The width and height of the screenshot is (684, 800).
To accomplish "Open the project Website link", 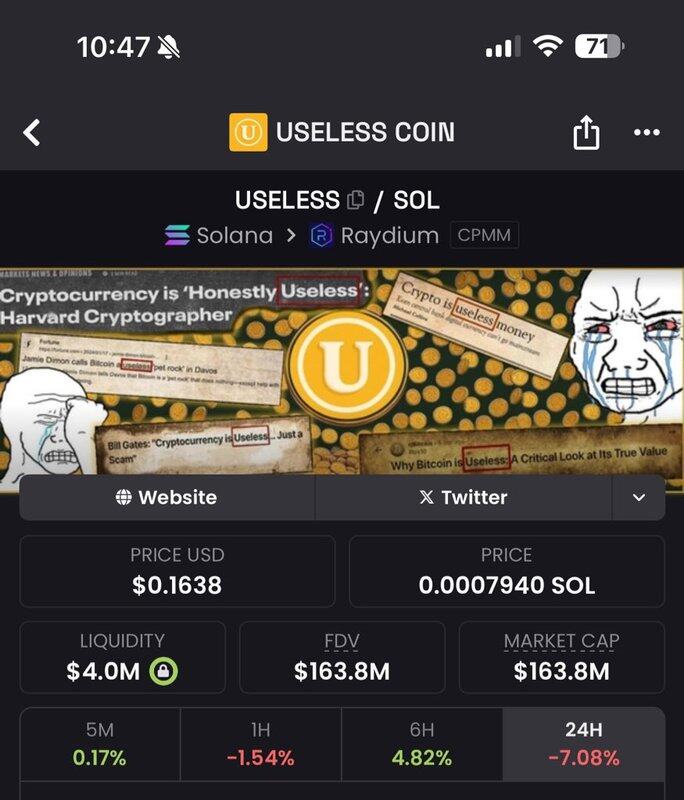I will click(167, 497).
